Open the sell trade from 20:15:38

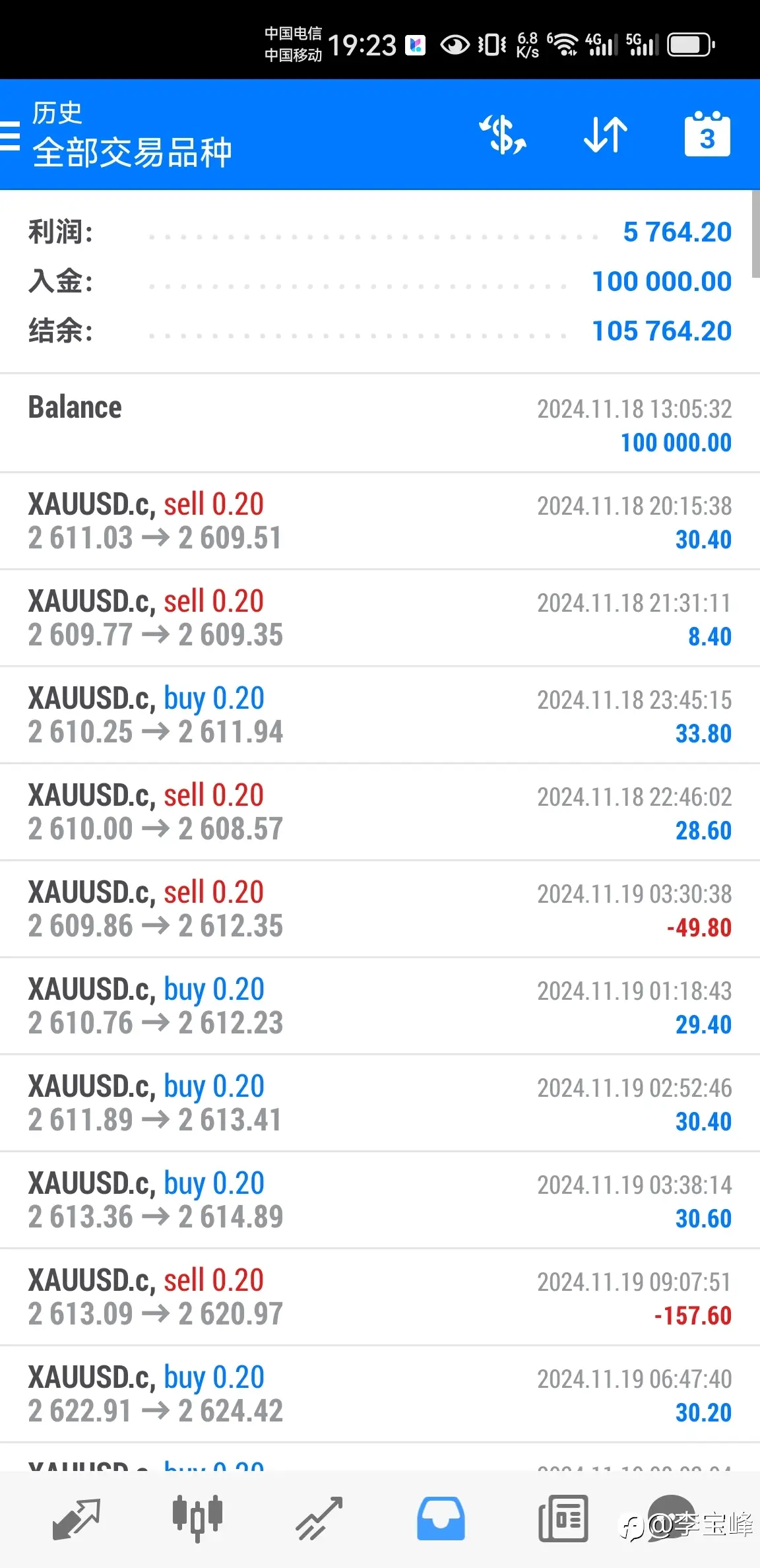tap(380, 521)
